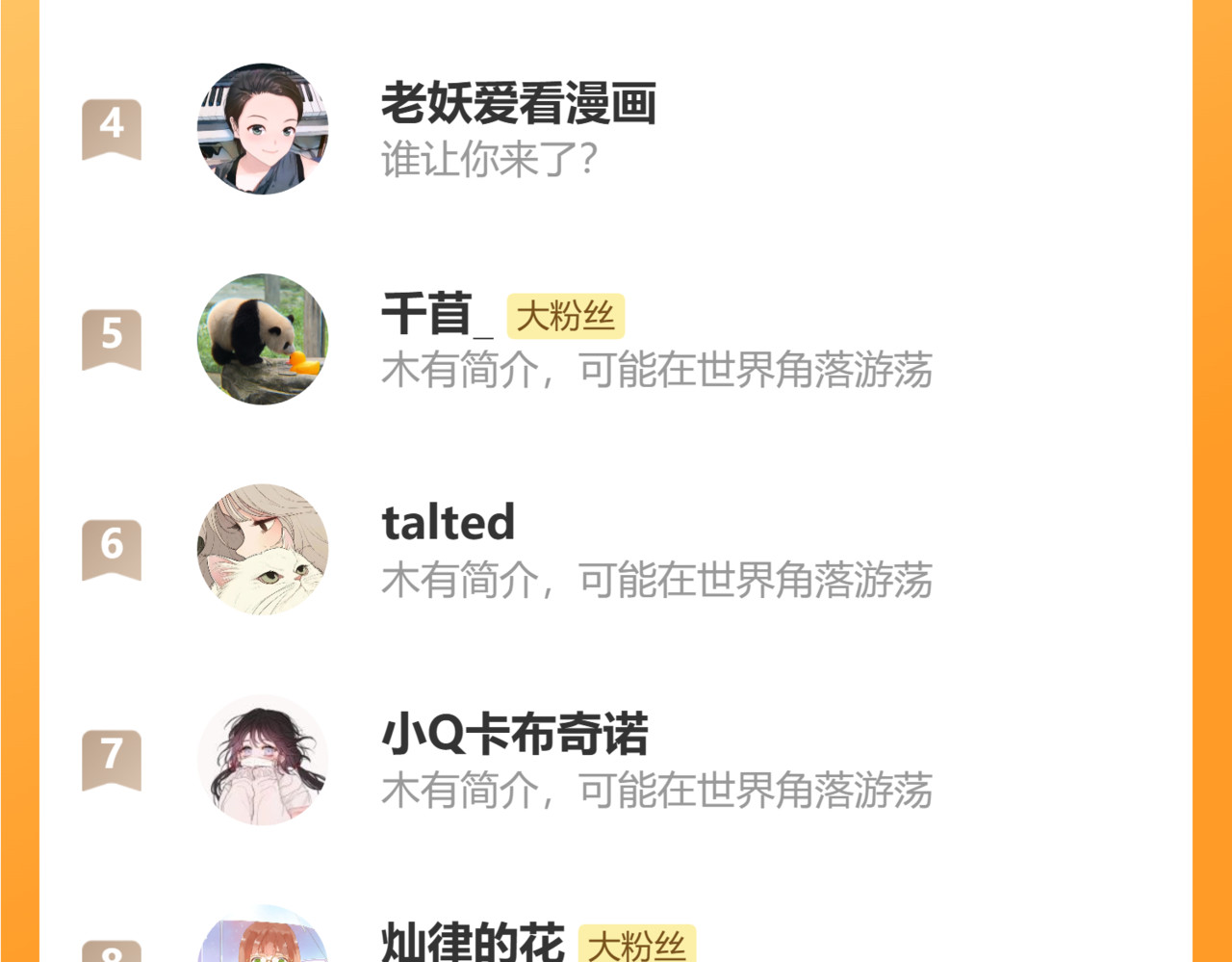Open the profile of 老妖爱看漫画
The width and height of the screenshot is (1232, 962).
pos(518,104)
